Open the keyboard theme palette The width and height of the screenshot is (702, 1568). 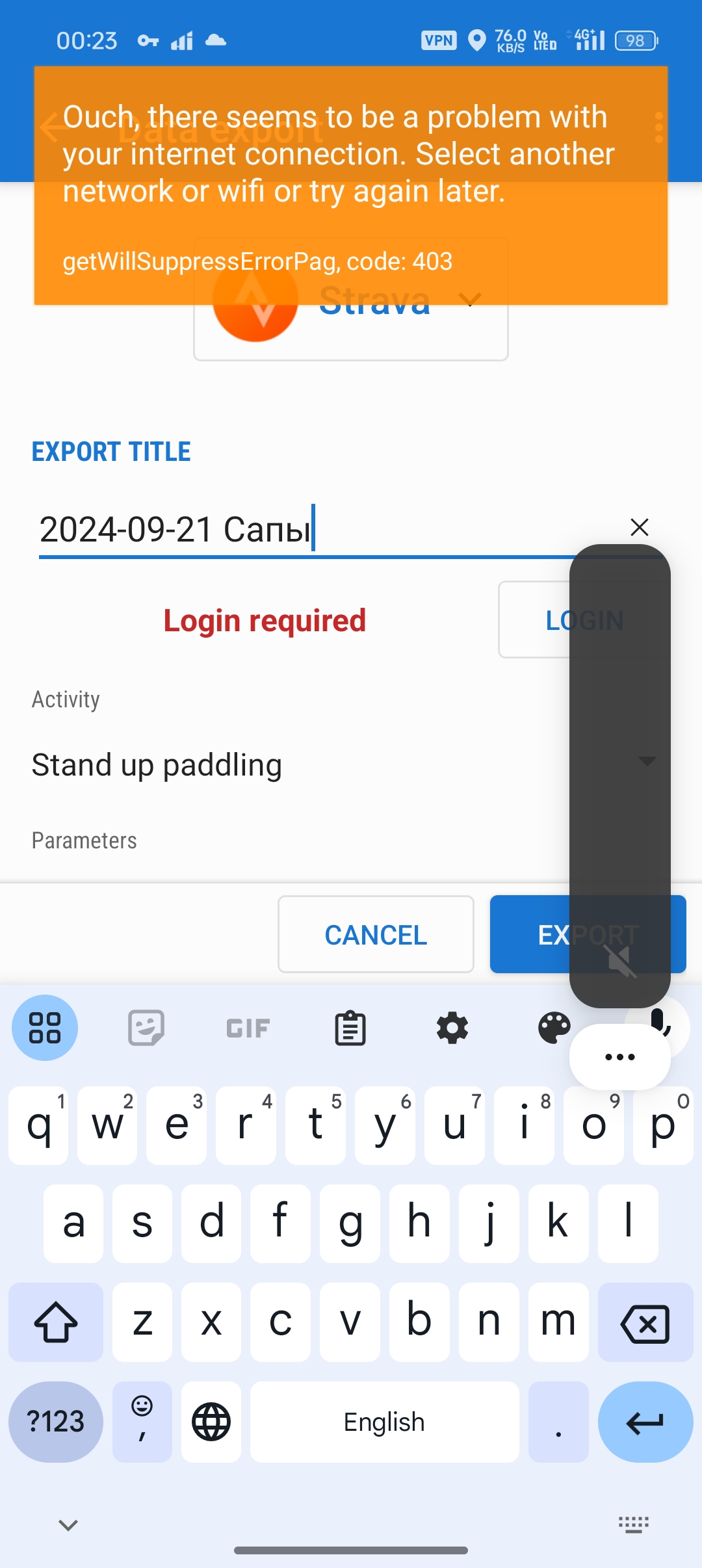click(x=554, y=1028)
